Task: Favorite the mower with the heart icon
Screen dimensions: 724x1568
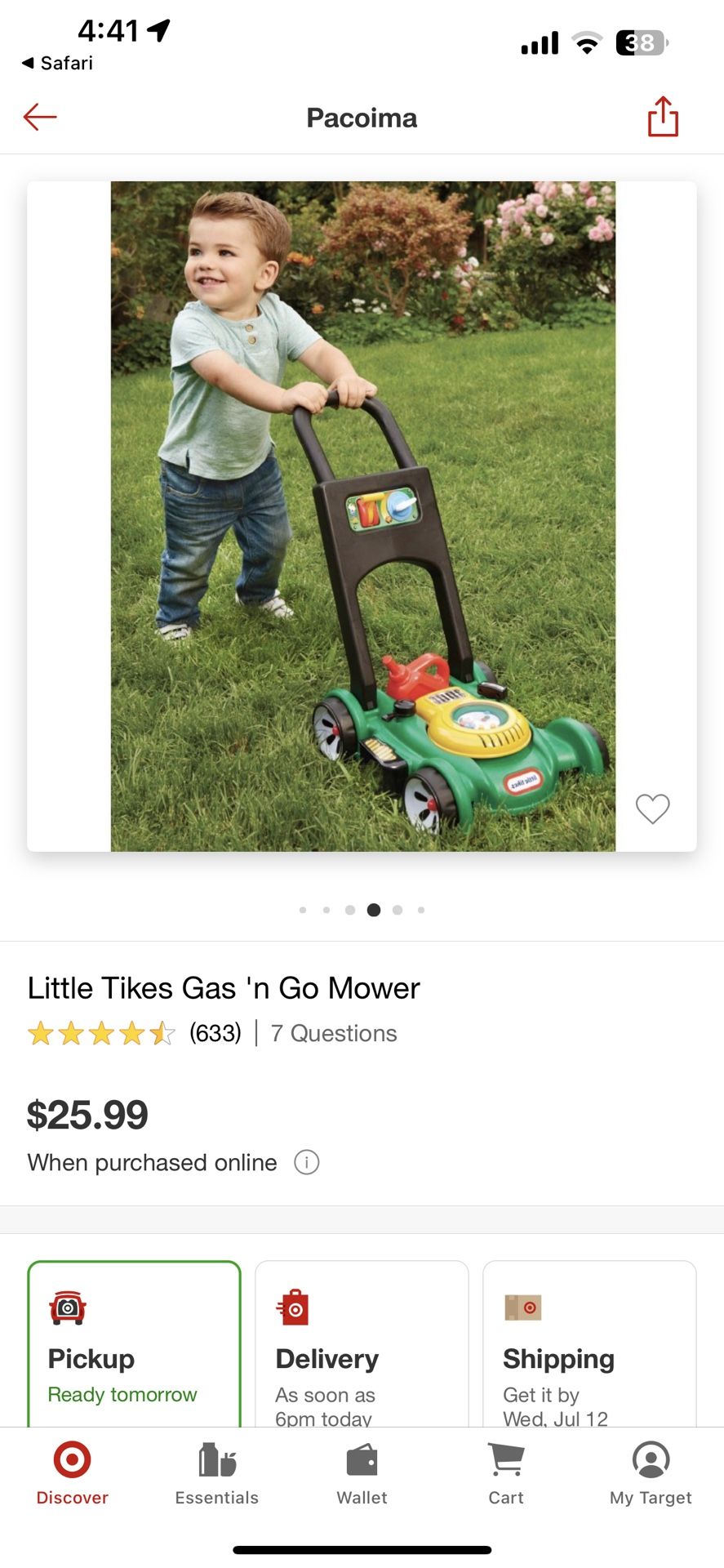Action: pyautogui.click(x=652, y=808)
